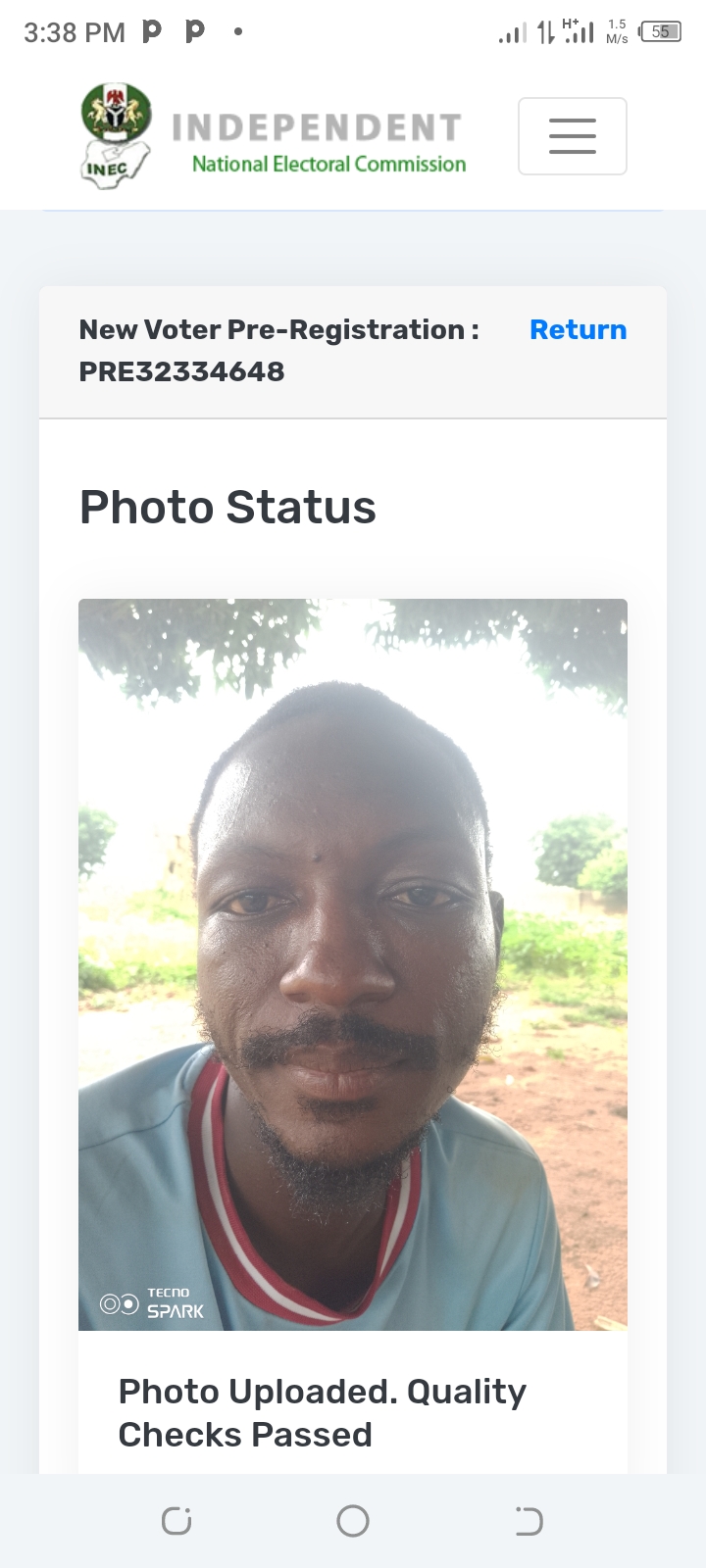Tap the Return link

coord(578,330)
